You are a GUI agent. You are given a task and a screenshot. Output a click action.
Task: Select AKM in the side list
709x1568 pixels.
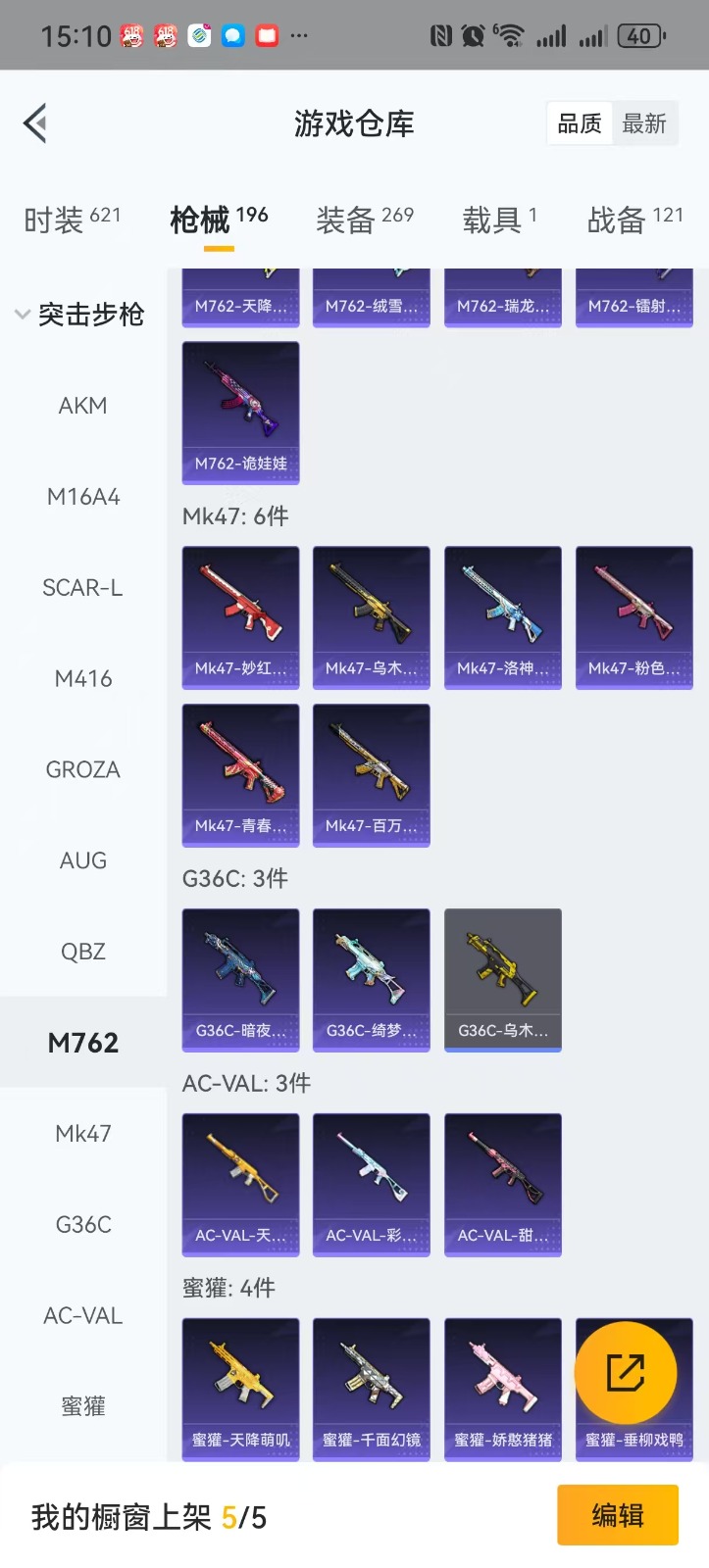[x=82, y=406]
